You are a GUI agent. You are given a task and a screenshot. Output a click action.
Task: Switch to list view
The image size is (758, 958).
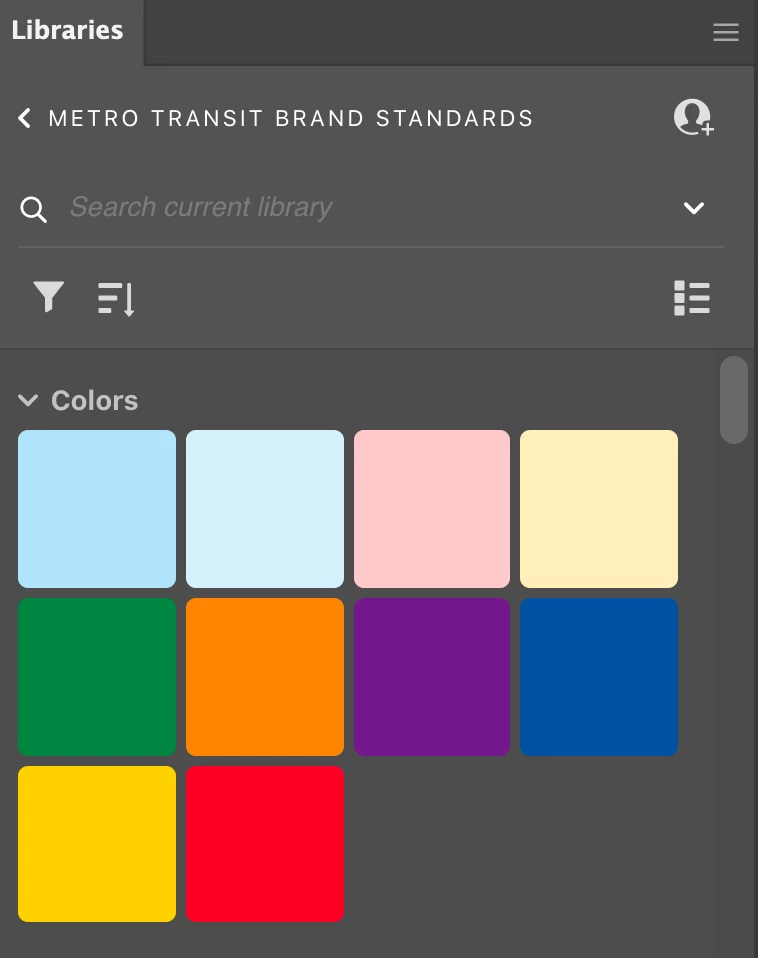pyautogui.click(x=692, y=298)
